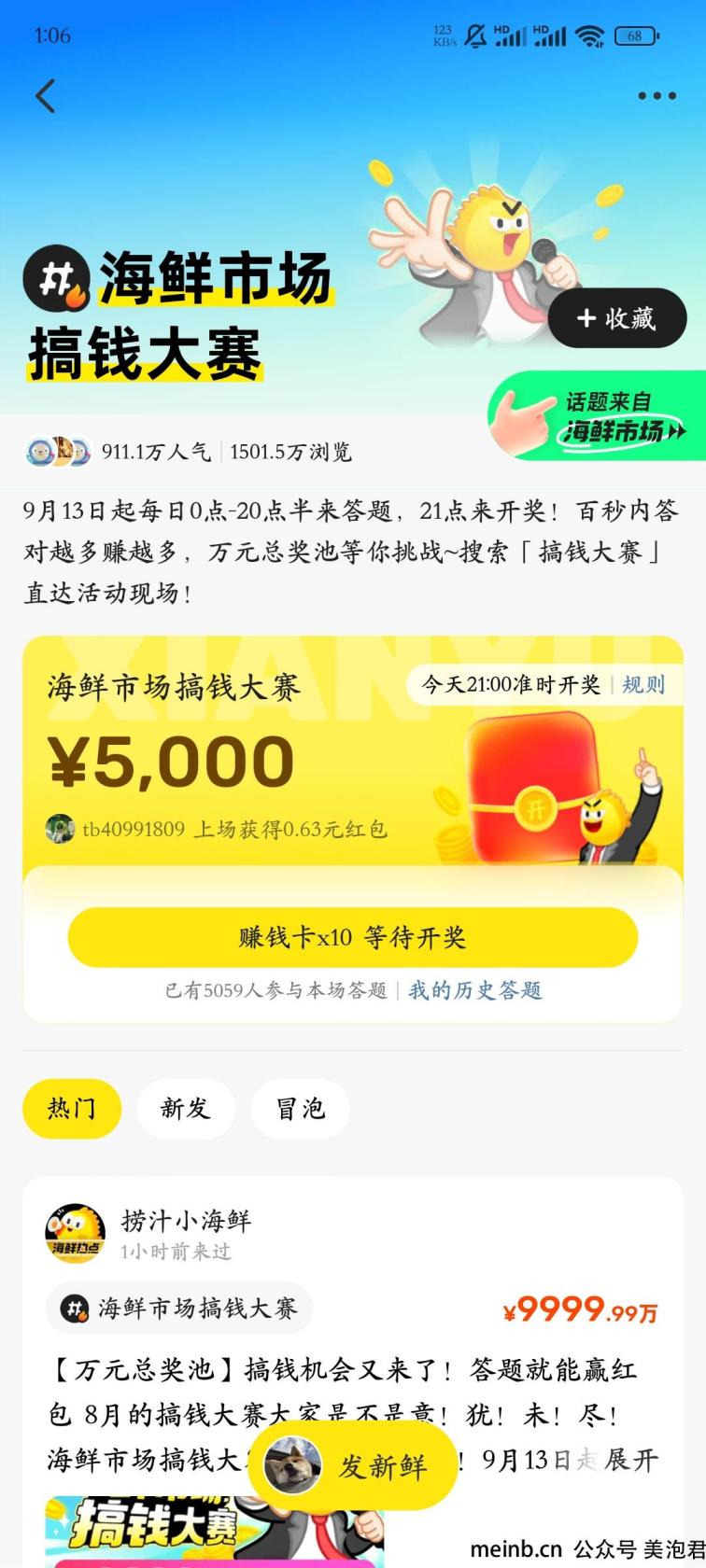Screen dimensions: 706x1568
Task: Open the 规则 link
Action: click(642, 685)
